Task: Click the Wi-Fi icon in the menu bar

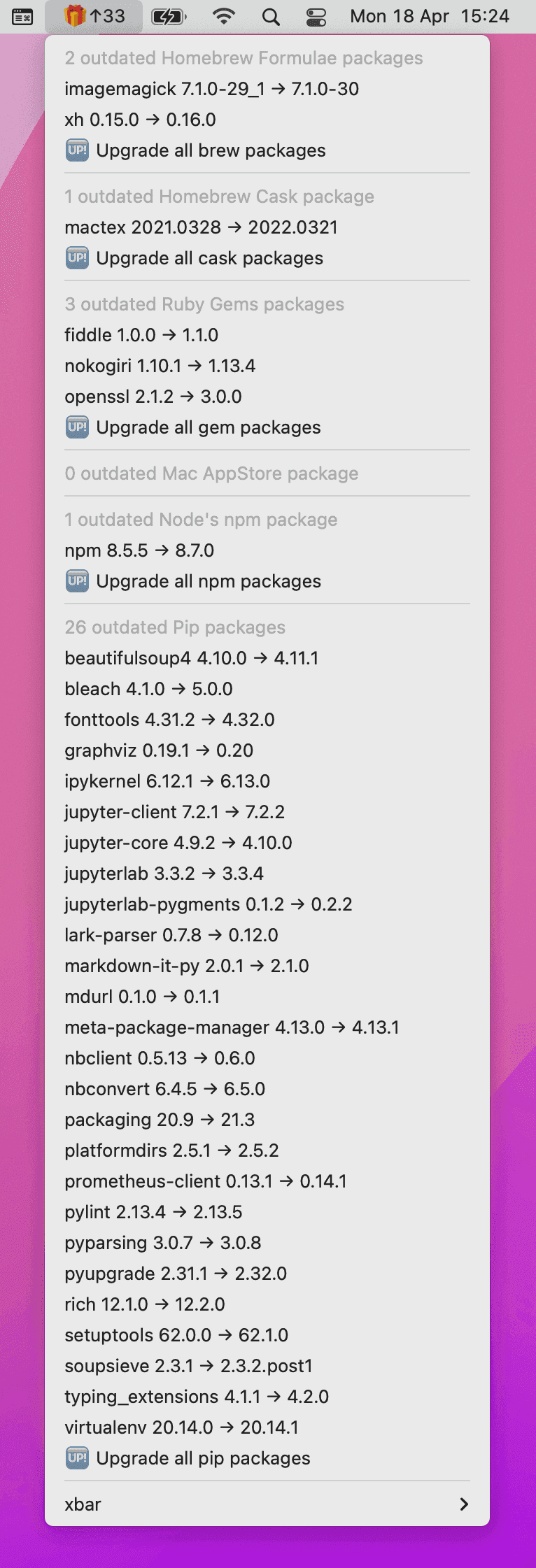Action: coord(223,15)
